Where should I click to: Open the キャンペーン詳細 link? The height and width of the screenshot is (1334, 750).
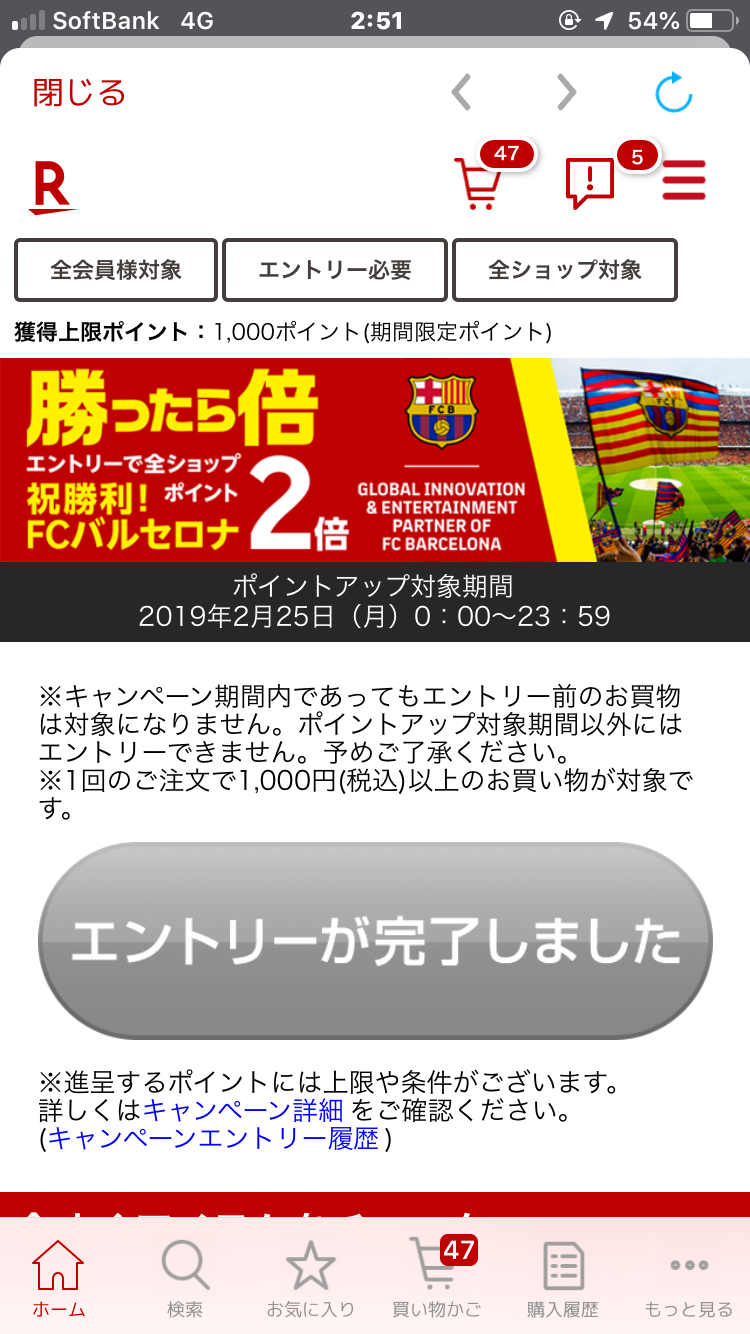(244, 1110)
